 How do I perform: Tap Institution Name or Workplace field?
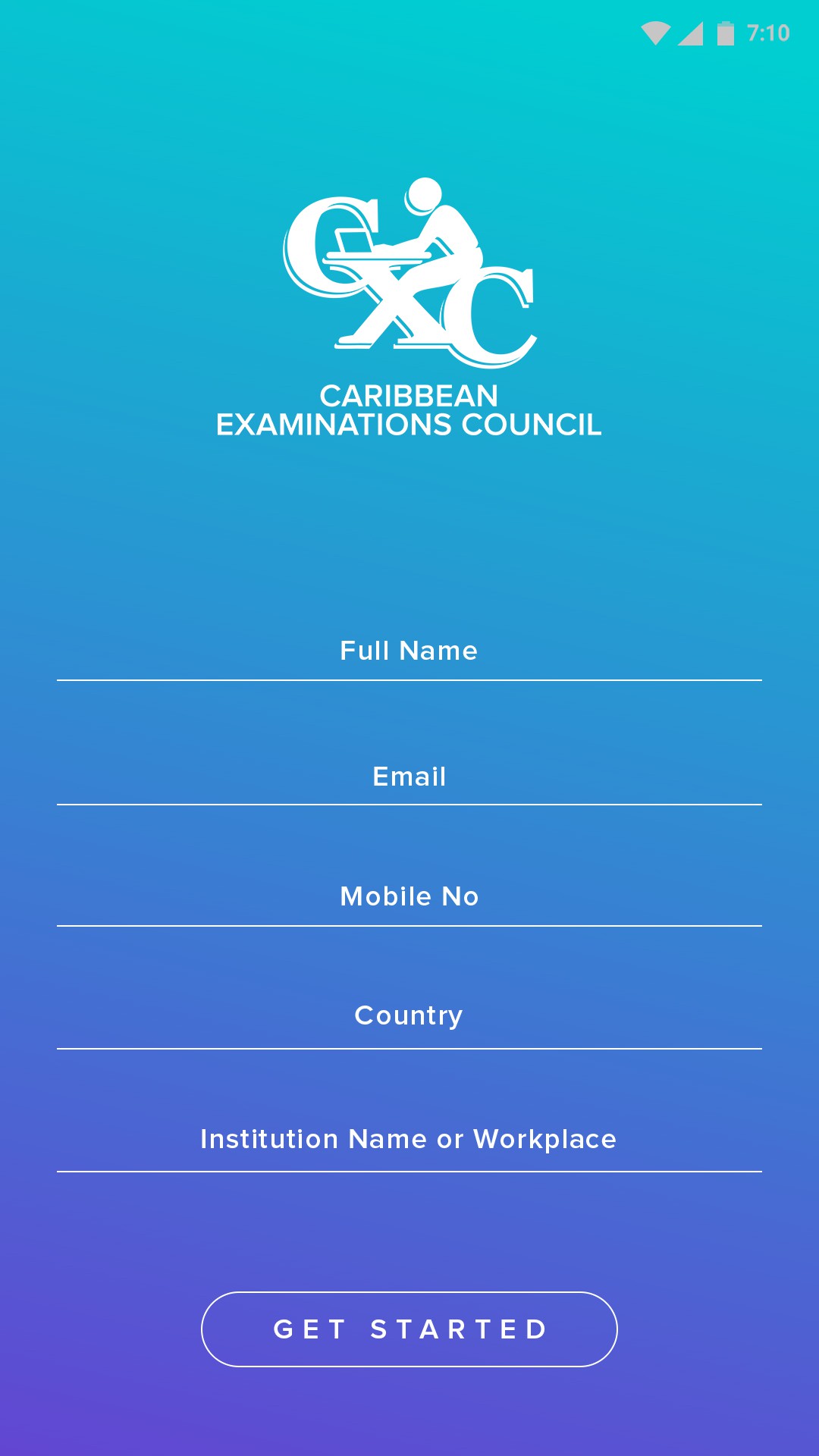click(x=409, y=1139)
